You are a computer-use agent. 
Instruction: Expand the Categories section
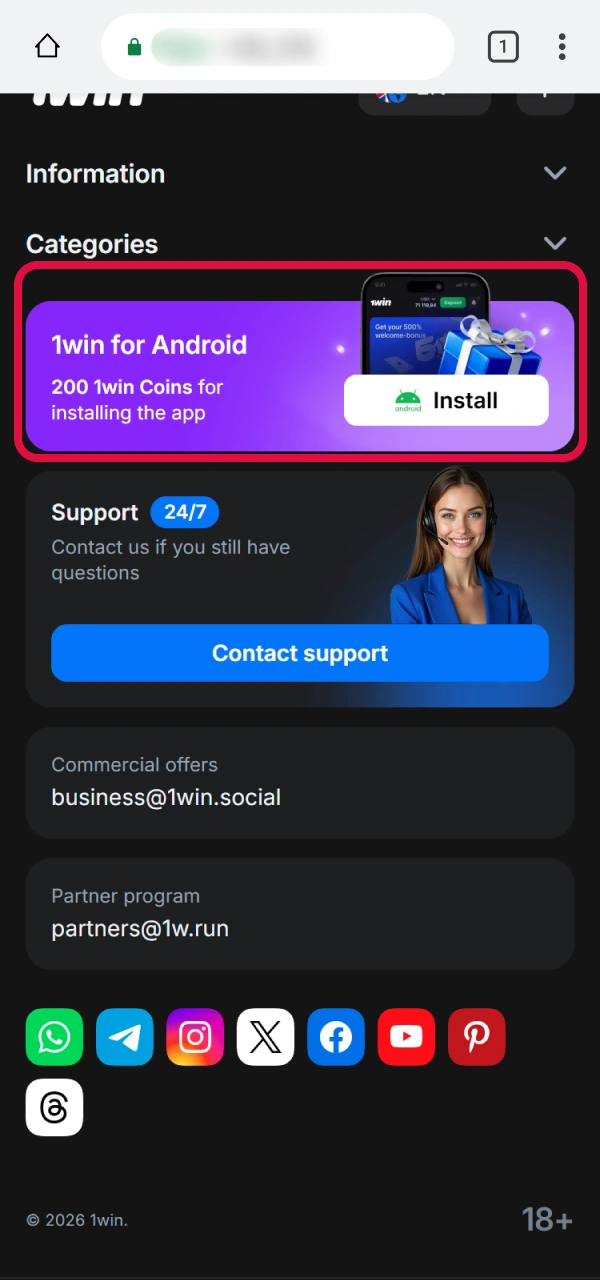554,243
